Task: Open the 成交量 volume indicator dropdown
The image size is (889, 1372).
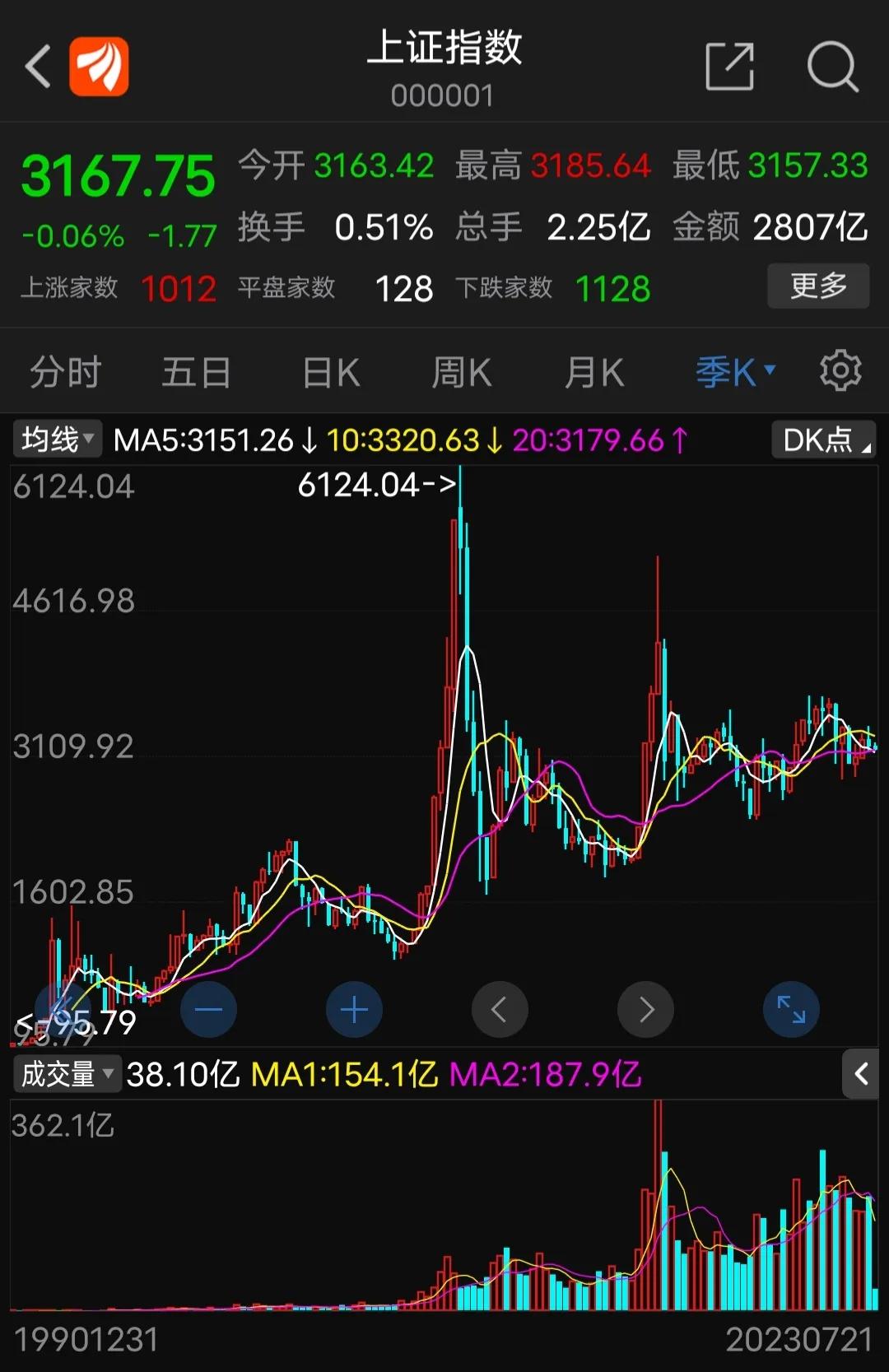Action: (67, 1074)
